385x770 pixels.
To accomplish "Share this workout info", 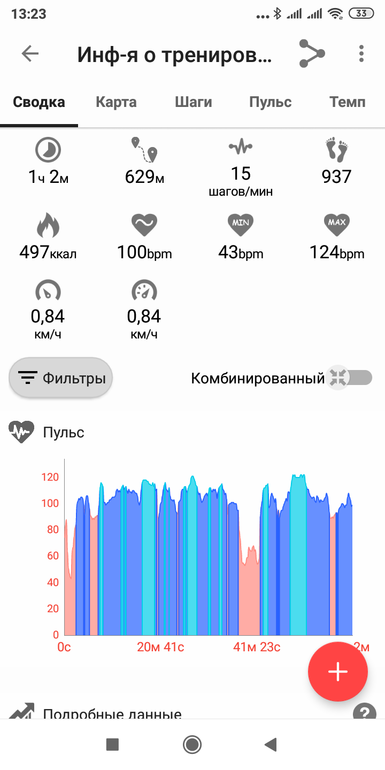I will (312, 54).
